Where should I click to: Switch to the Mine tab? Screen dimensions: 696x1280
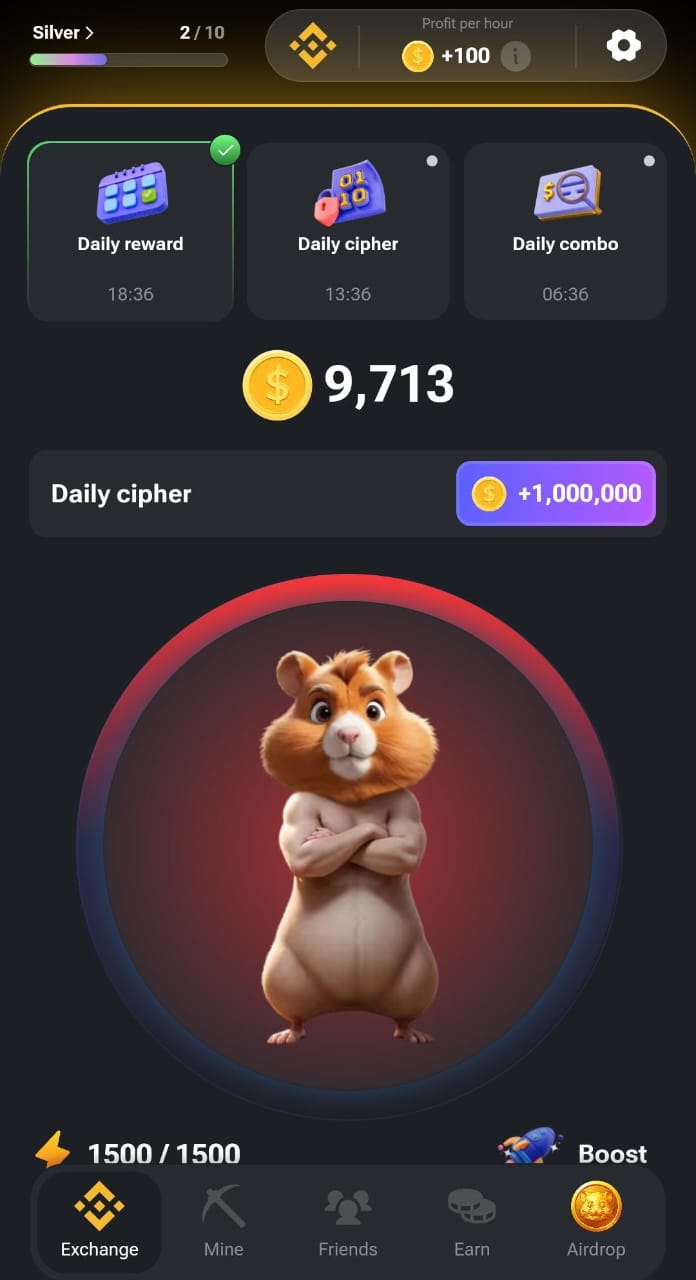[x=223, y=1220]
